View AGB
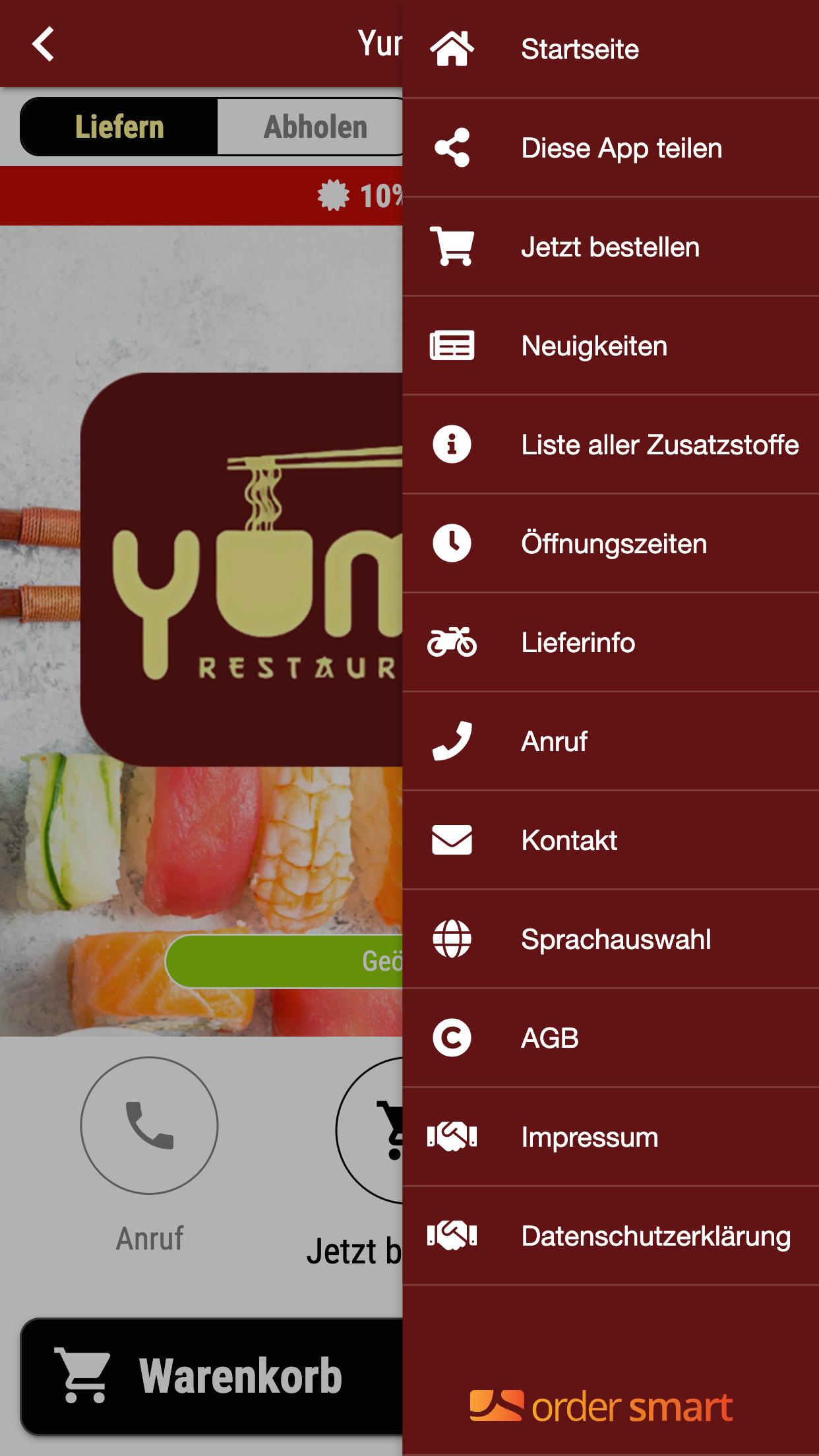 (x=610, y=1039)
